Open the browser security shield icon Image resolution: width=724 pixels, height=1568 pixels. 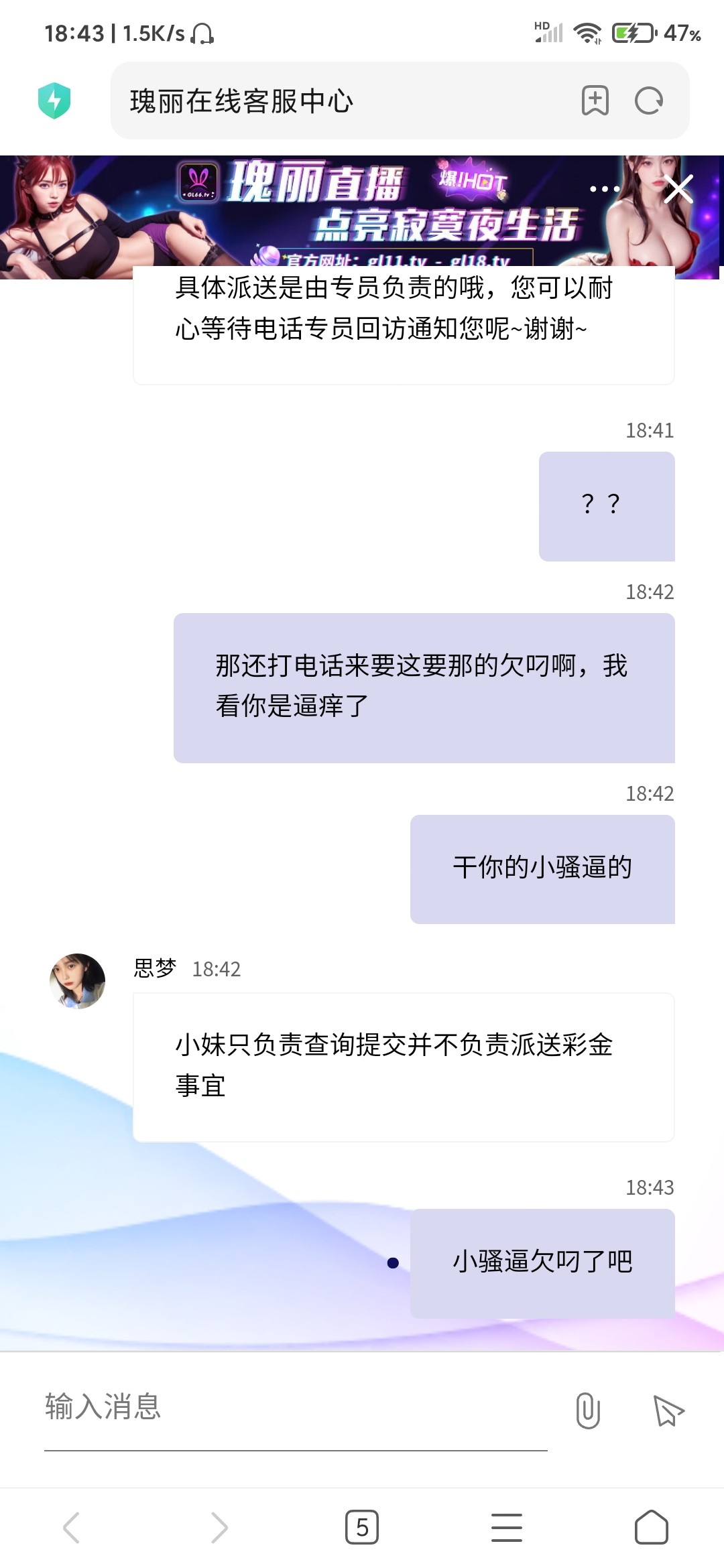click(54, 101)
